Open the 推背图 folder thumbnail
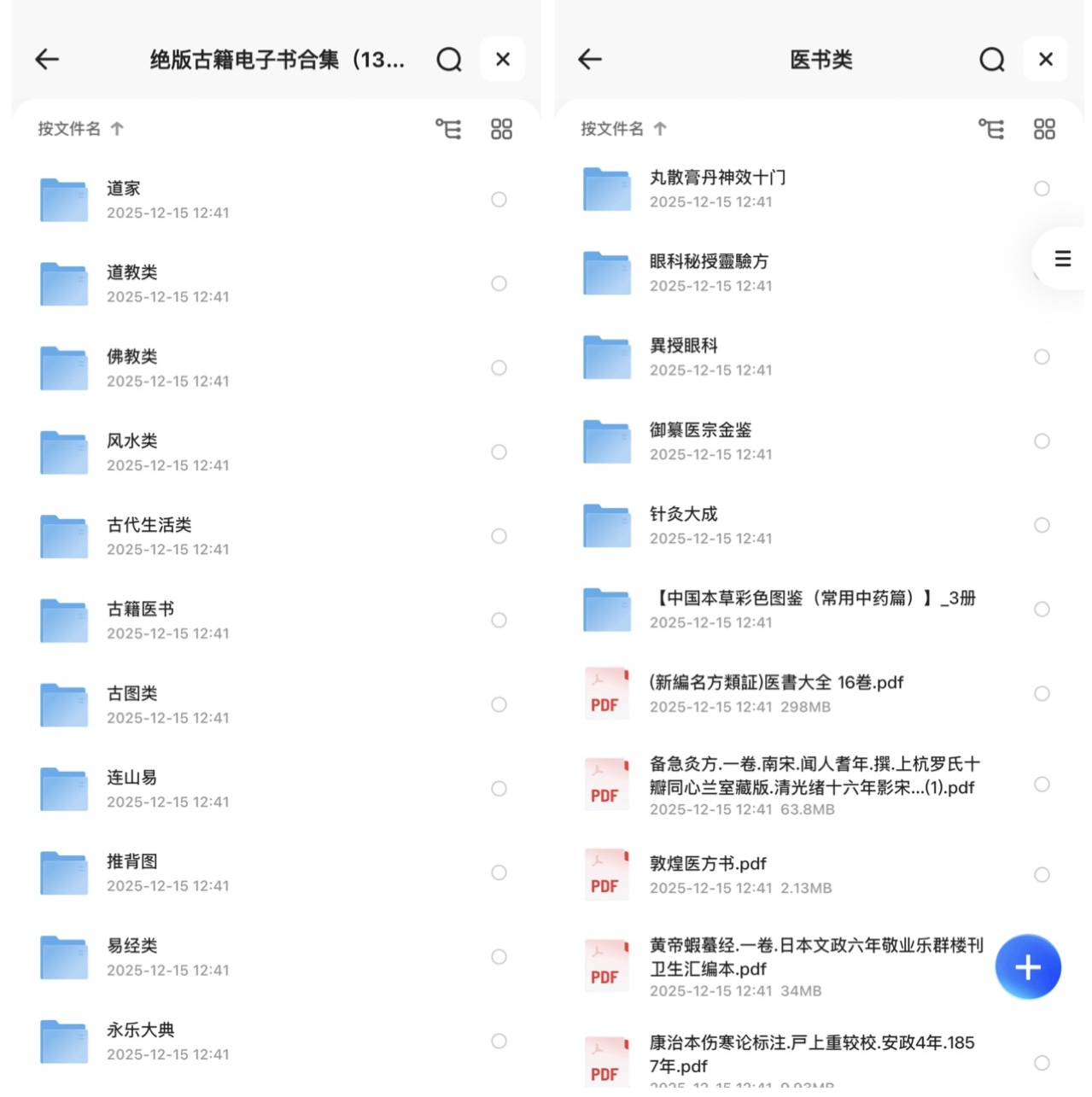1092x1097 pixels. point(63,872)
